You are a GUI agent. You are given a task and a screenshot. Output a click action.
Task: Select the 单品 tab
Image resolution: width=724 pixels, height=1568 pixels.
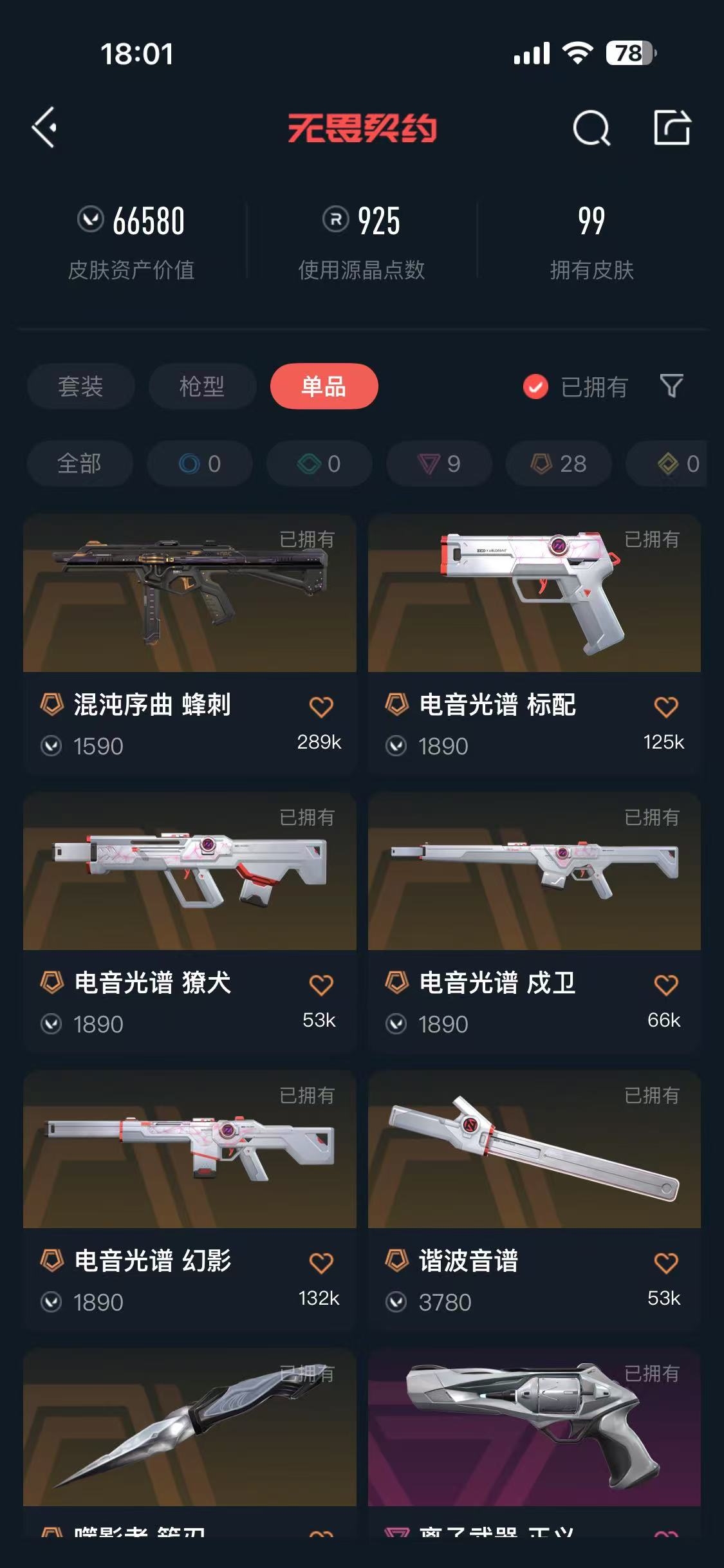coord(324,386)
